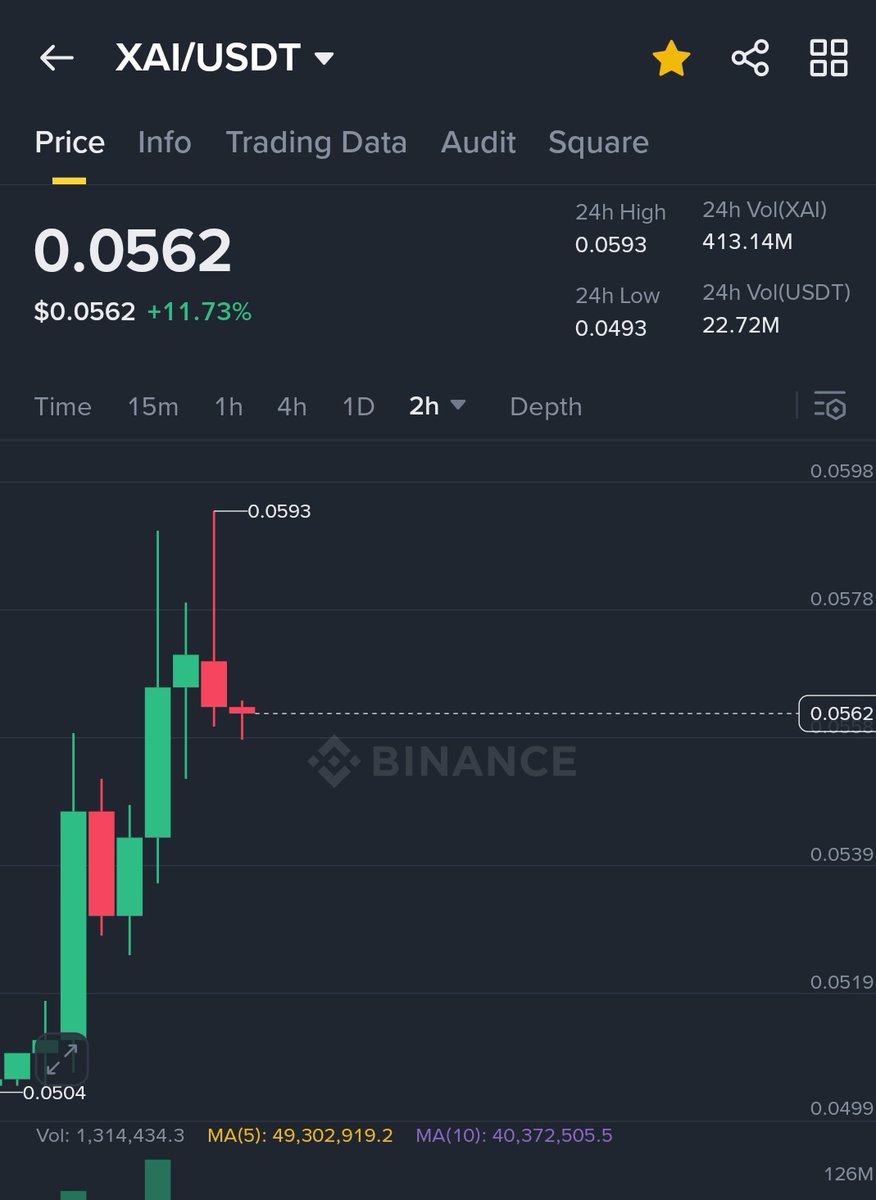
Task: Switch to the Info tab
Action: tap(164, 143)
